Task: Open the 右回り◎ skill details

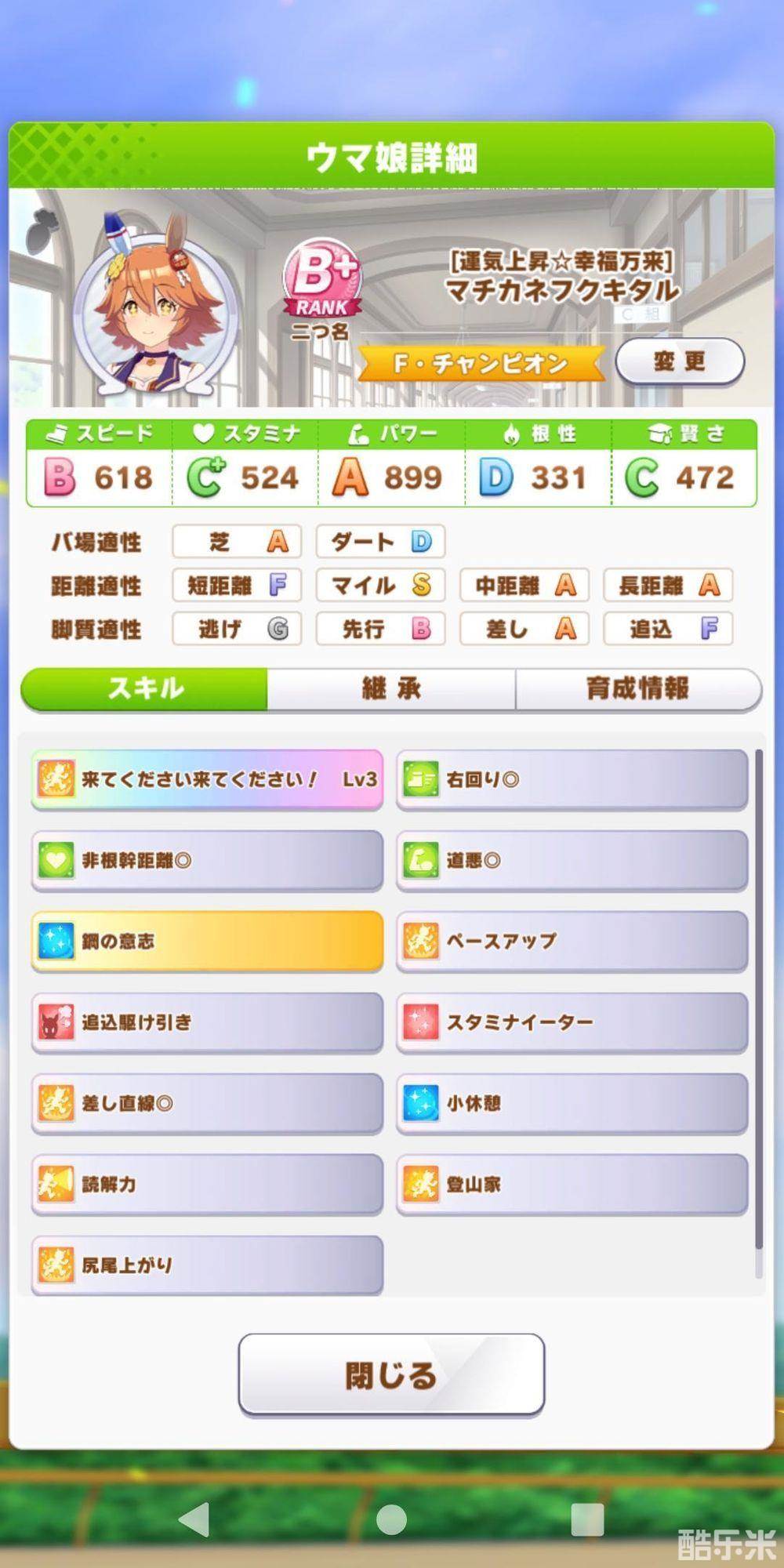Action: pyautogui.click(x=572, y=779)
